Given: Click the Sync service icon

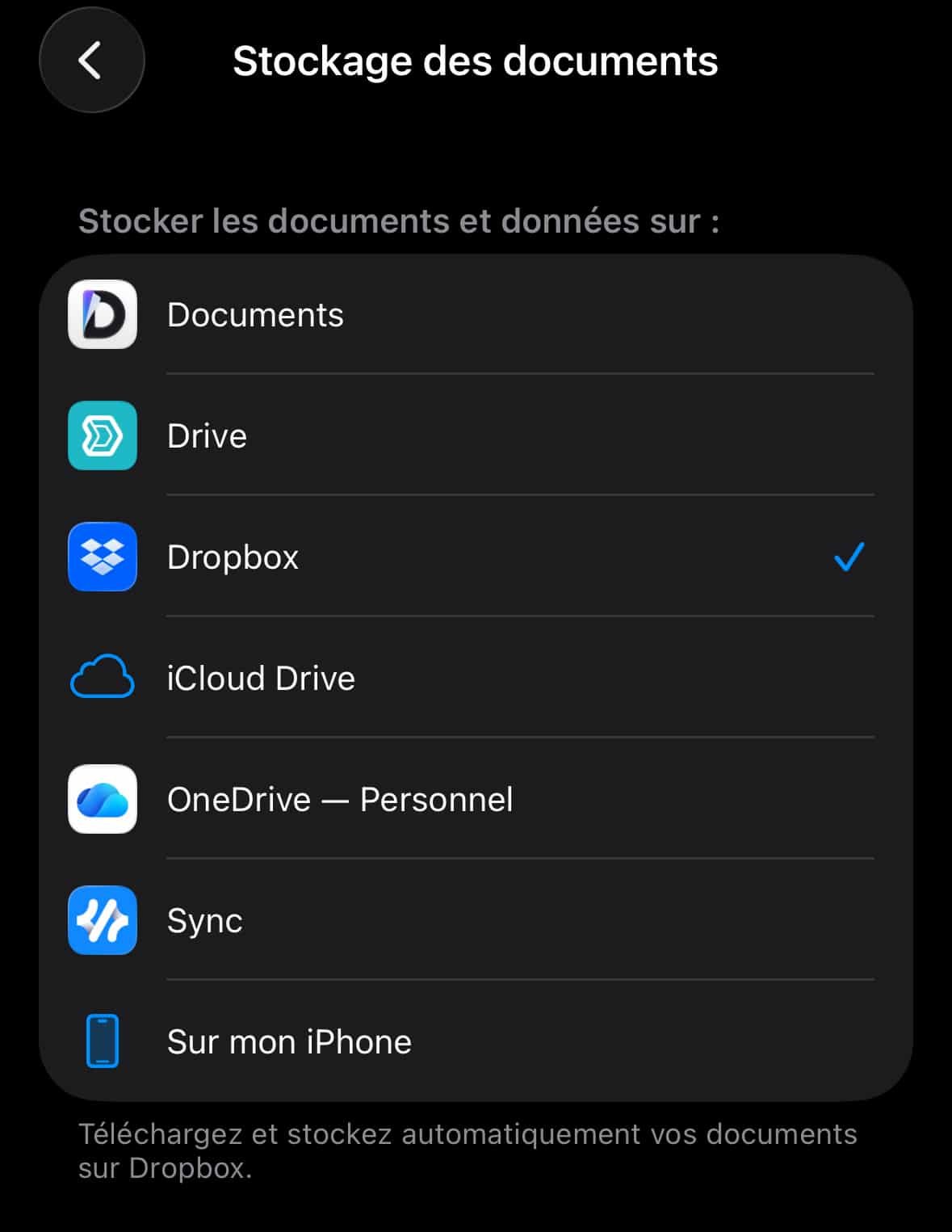Looking at the screenshot, I should pos(103,920).
